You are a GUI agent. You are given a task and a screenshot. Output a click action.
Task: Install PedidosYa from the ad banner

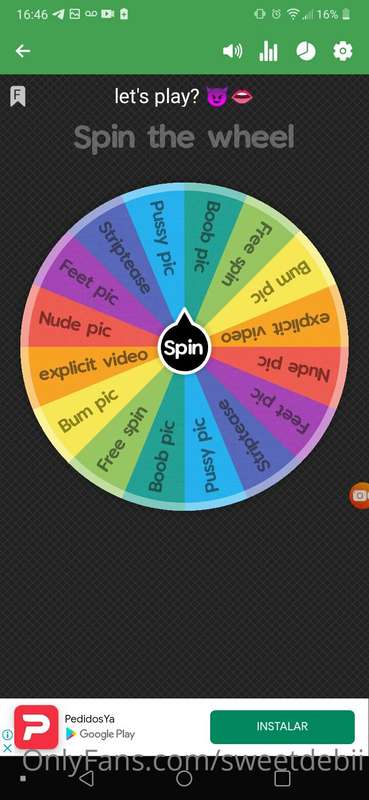click(x=282, y=727)
